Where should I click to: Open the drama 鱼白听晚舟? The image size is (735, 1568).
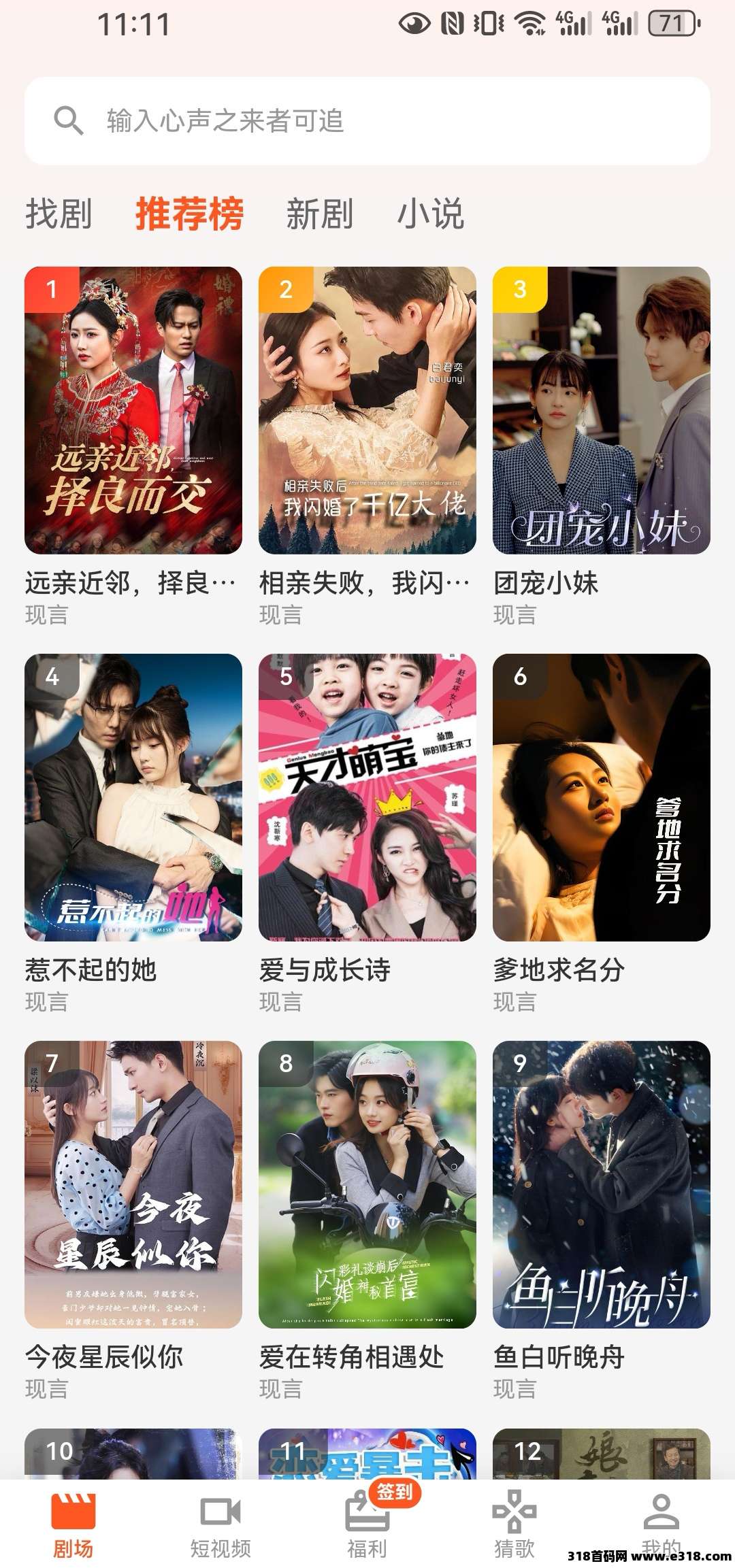click(602, 1184)
